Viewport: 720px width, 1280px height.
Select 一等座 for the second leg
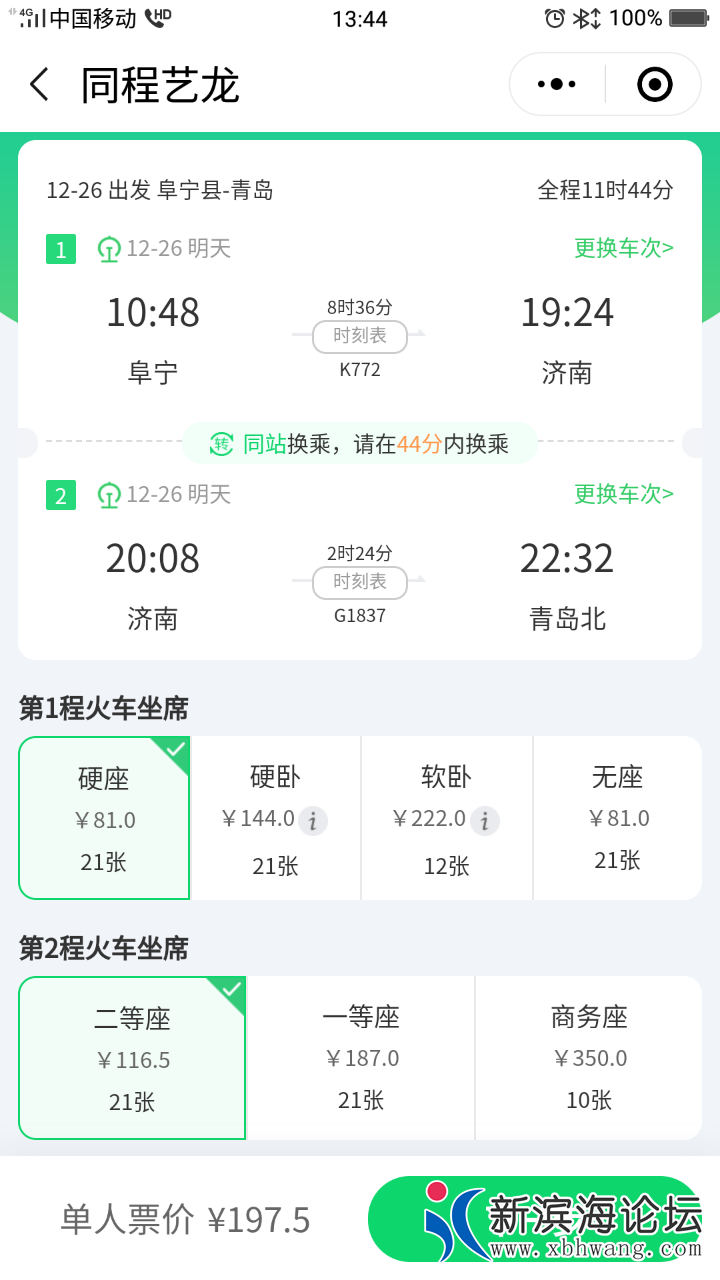361,1058
